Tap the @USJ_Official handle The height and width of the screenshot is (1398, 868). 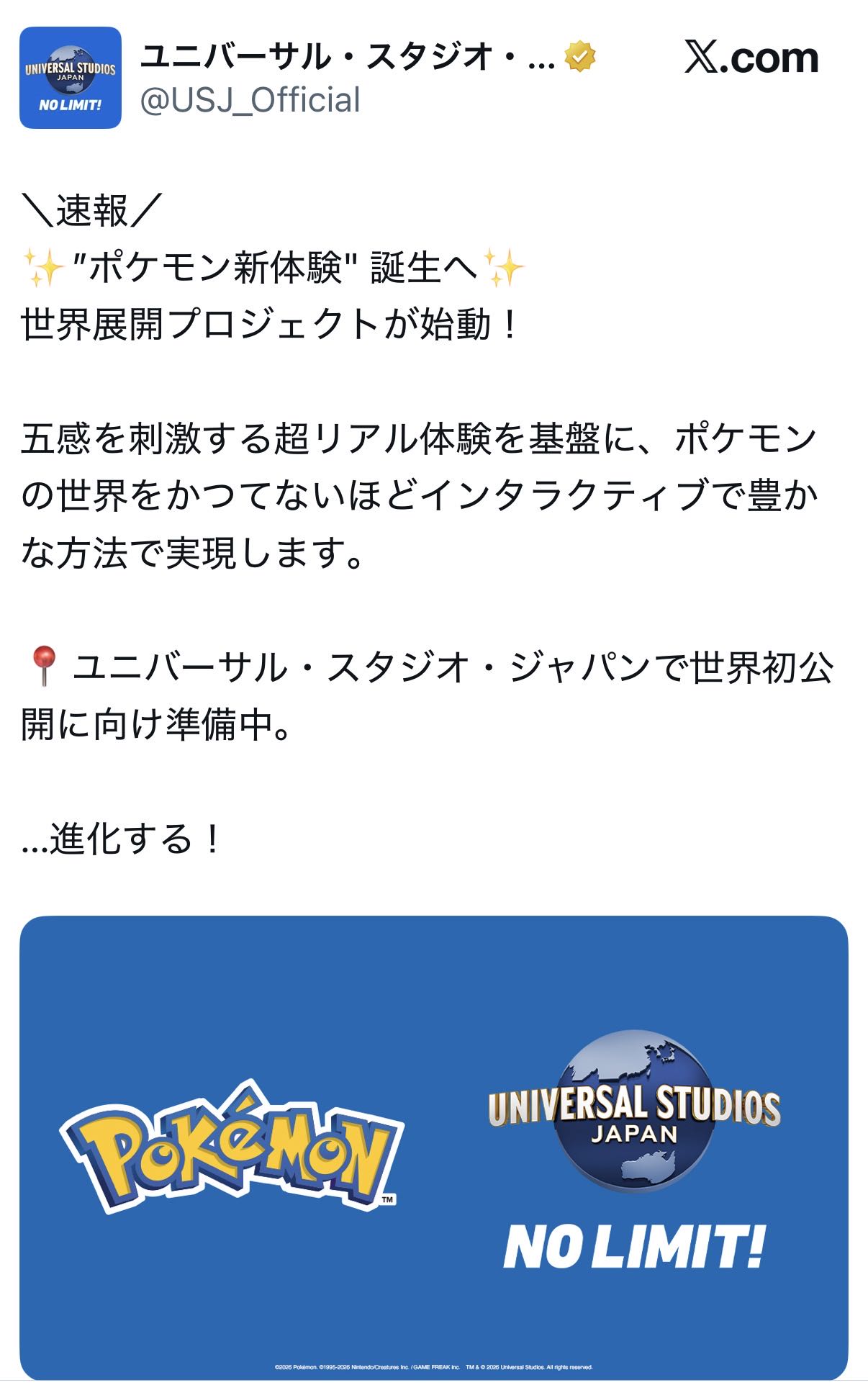click(250, 100)
